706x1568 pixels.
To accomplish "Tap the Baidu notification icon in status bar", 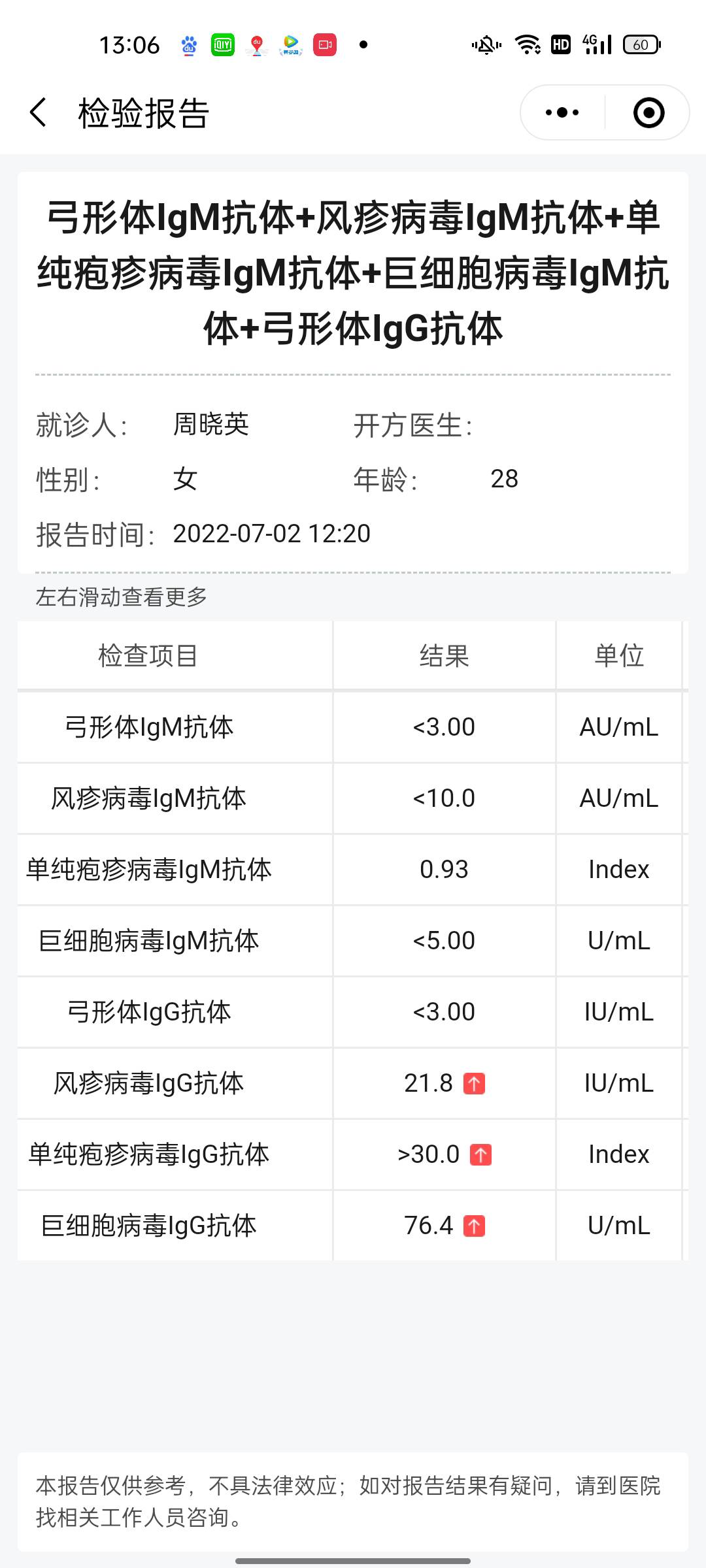I will click(189, 44).
